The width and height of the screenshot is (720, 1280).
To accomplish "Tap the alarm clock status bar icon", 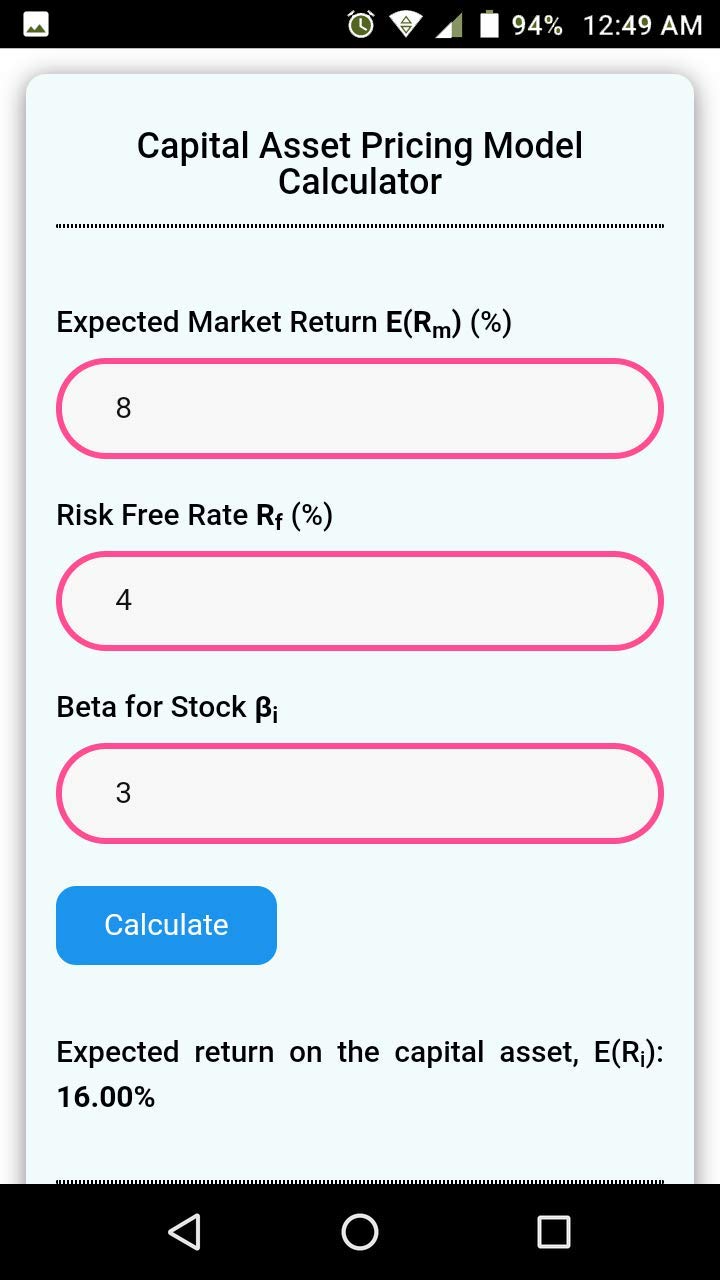I will (362, 25).
